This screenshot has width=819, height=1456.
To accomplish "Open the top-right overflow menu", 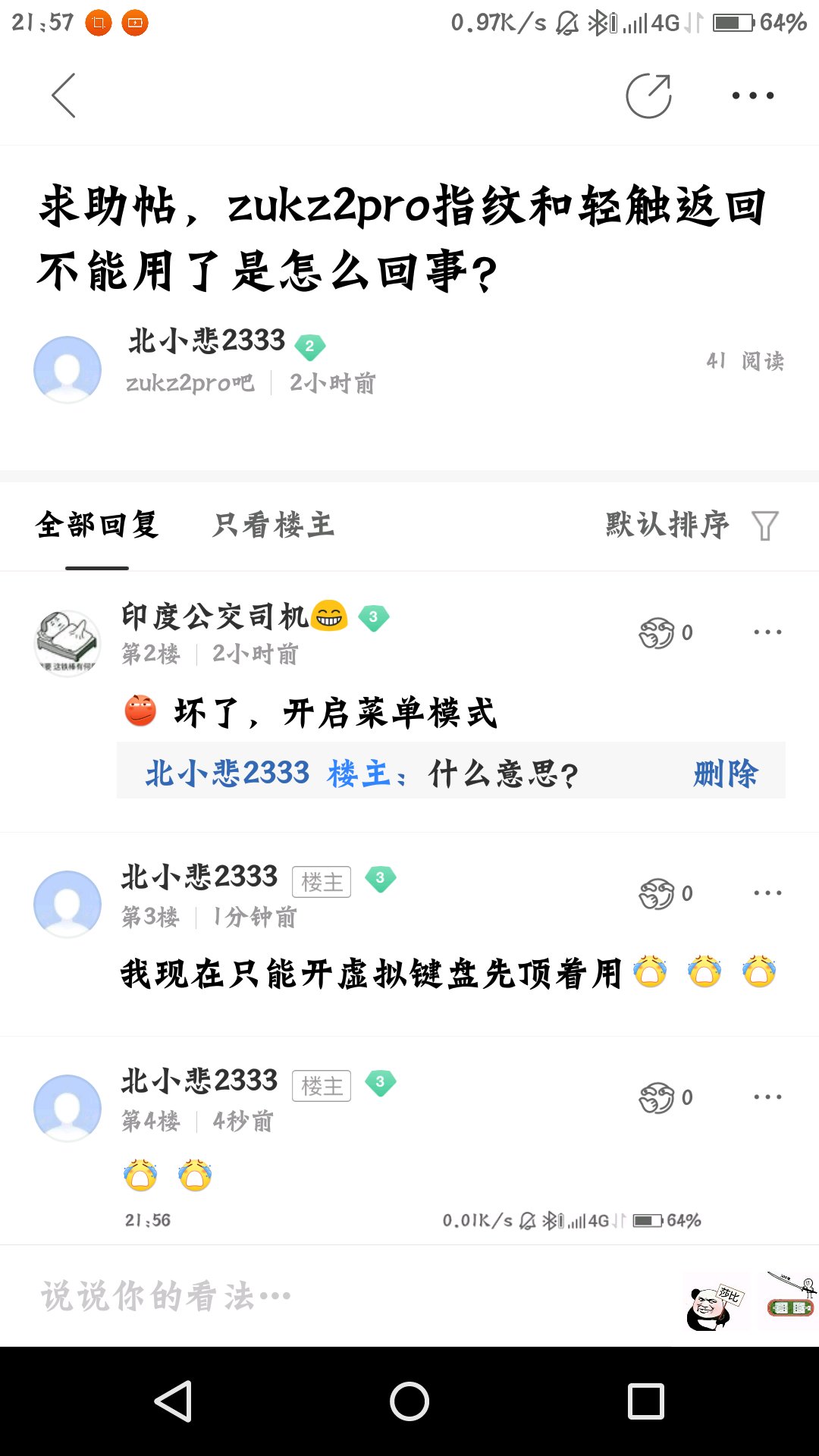I will click(753, 96).
